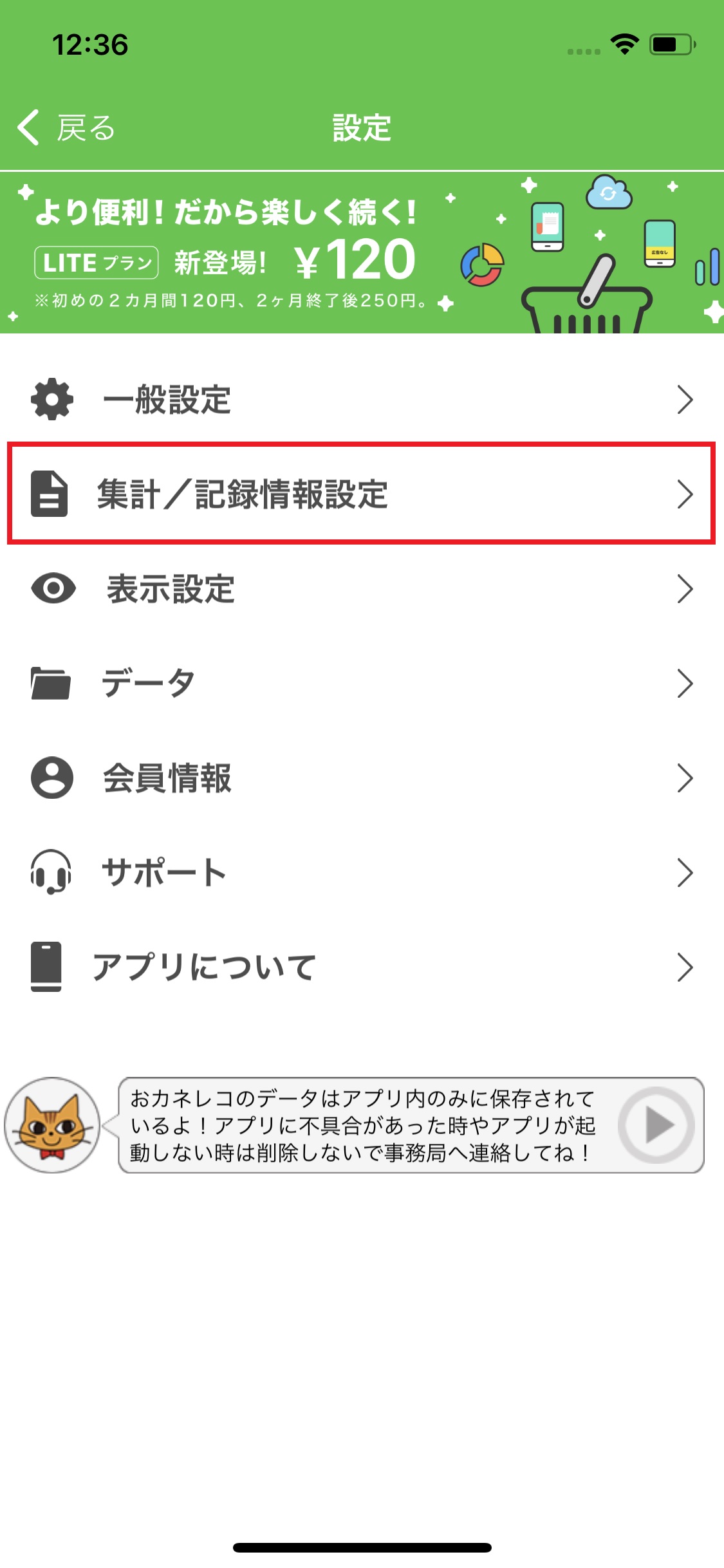Tap the play arrow in the cat's message

(x=656, y=1125)
